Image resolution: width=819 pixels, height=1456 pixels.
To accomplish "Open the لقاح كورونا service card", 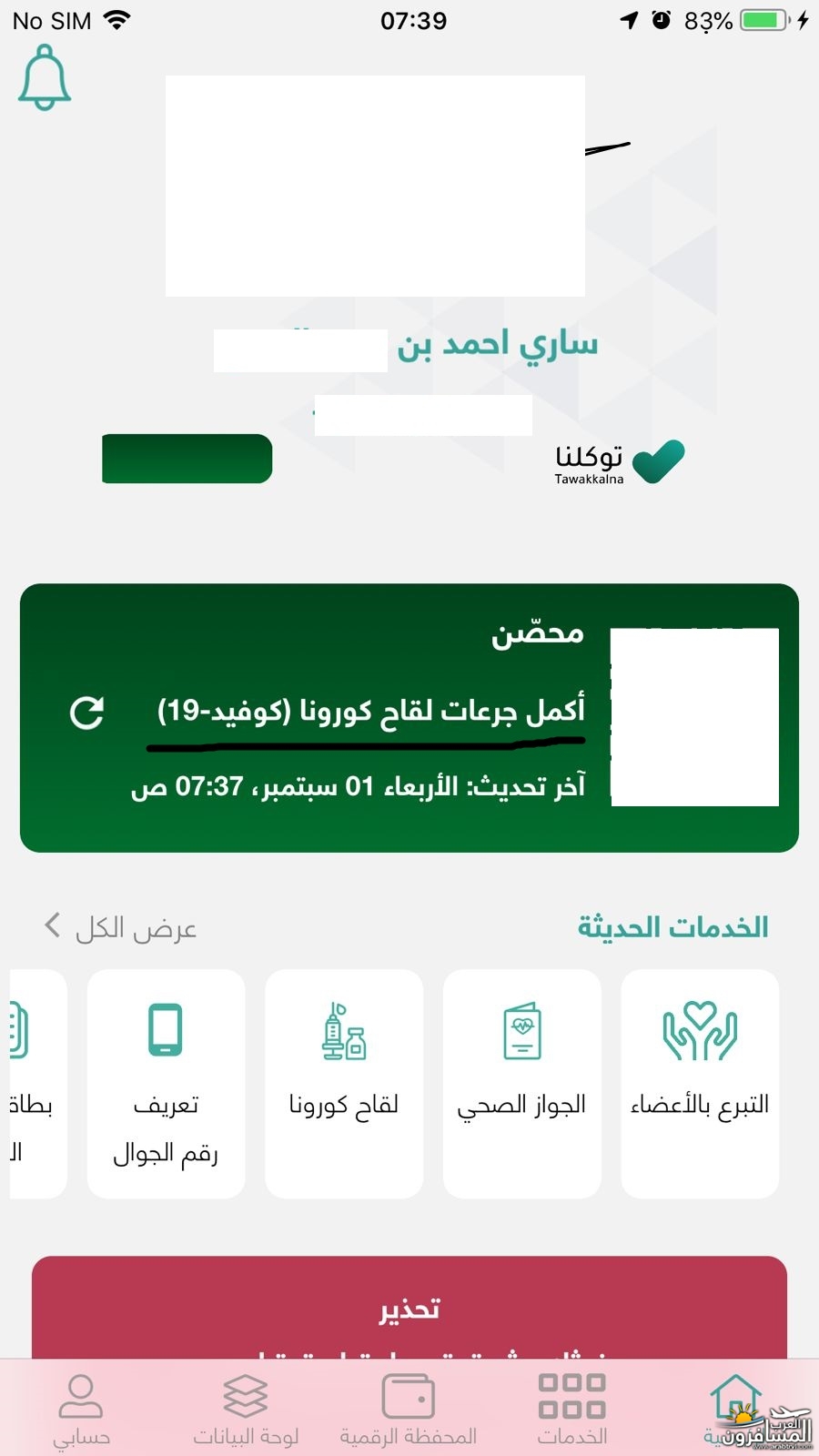I will pyautogui.click(x=344, y=1083).
